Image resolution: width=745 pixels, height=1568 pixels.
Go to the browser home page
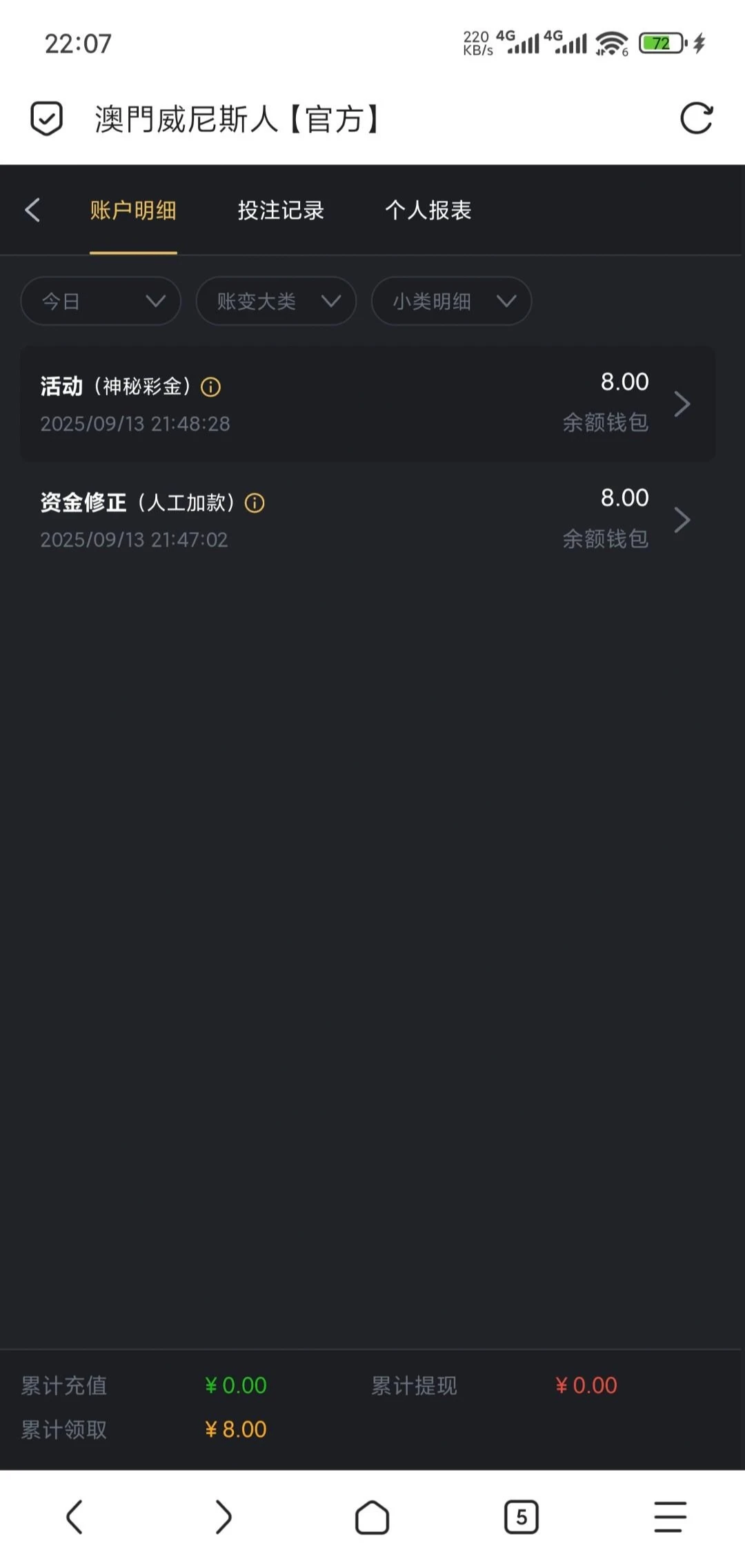[372, 1518]
